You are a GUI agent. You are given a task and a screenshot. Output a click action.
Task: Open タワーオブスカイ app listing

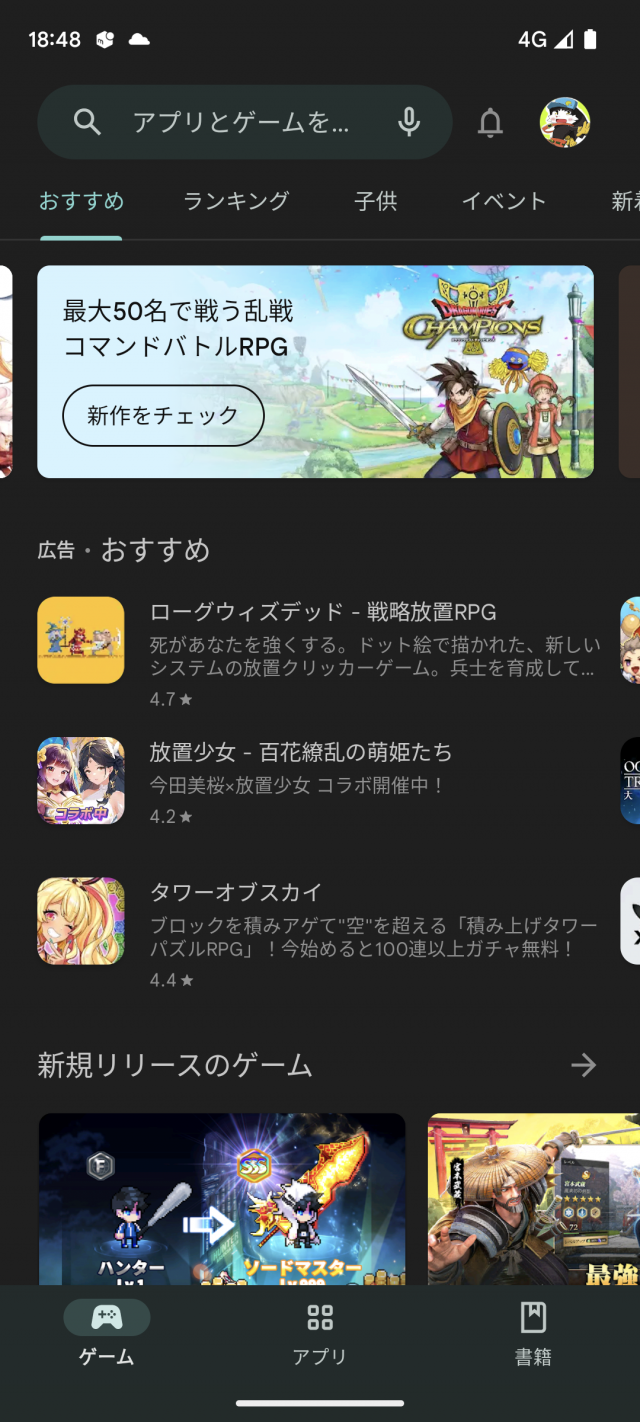pos(322,920)
